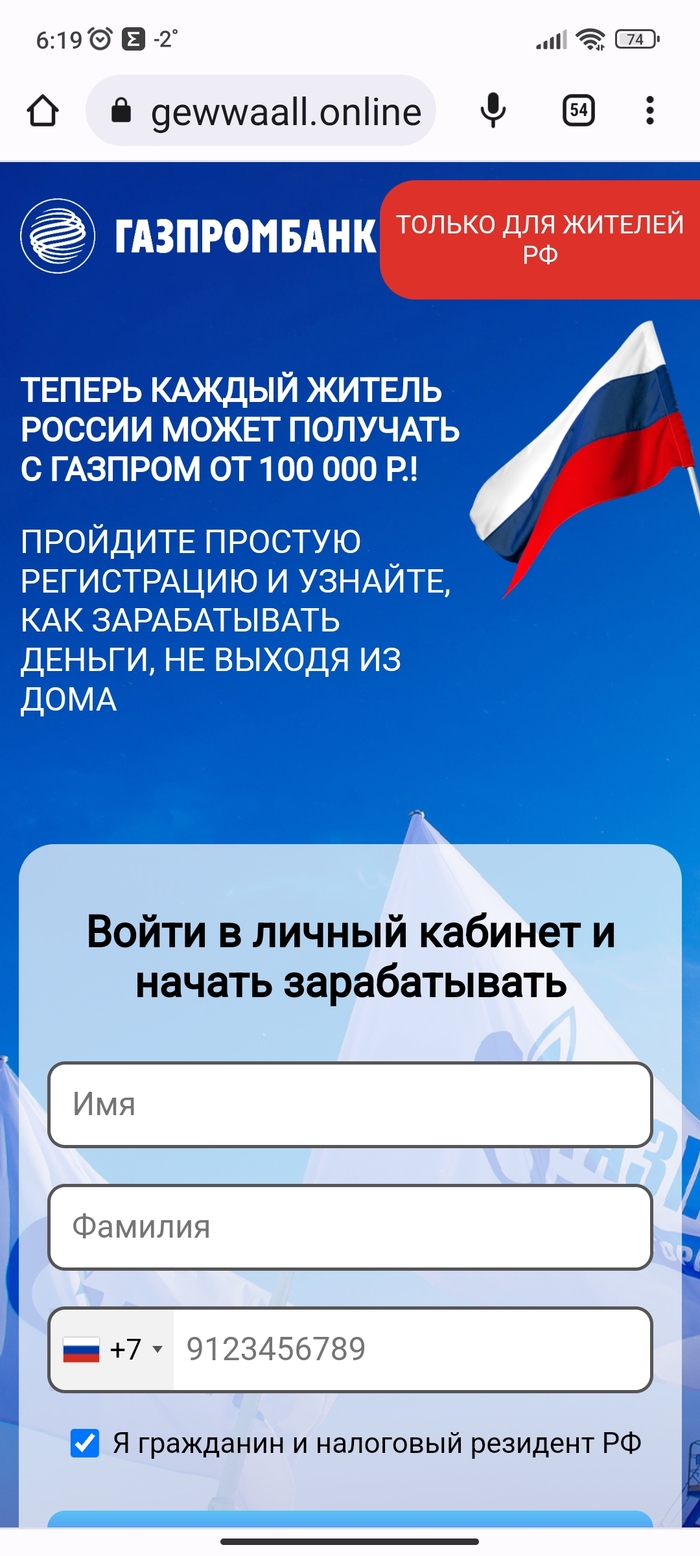Go to the browser home page

(42, 111)
